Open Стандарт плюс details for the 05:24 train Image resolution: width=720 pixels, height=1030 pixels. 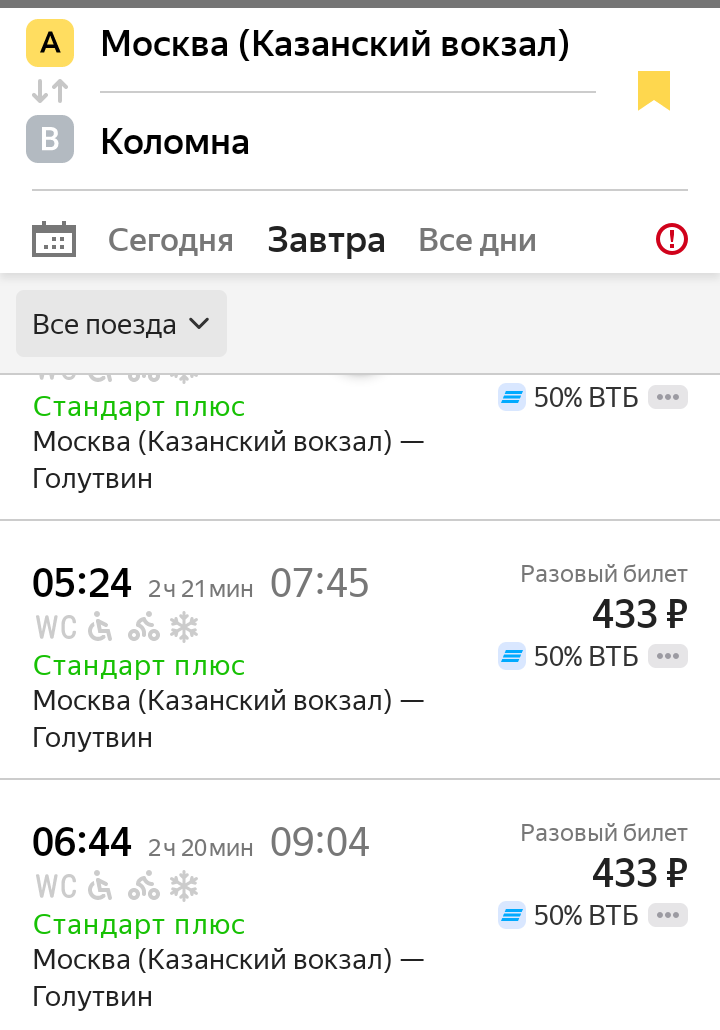pyautogui.click(x=139, y=666)
